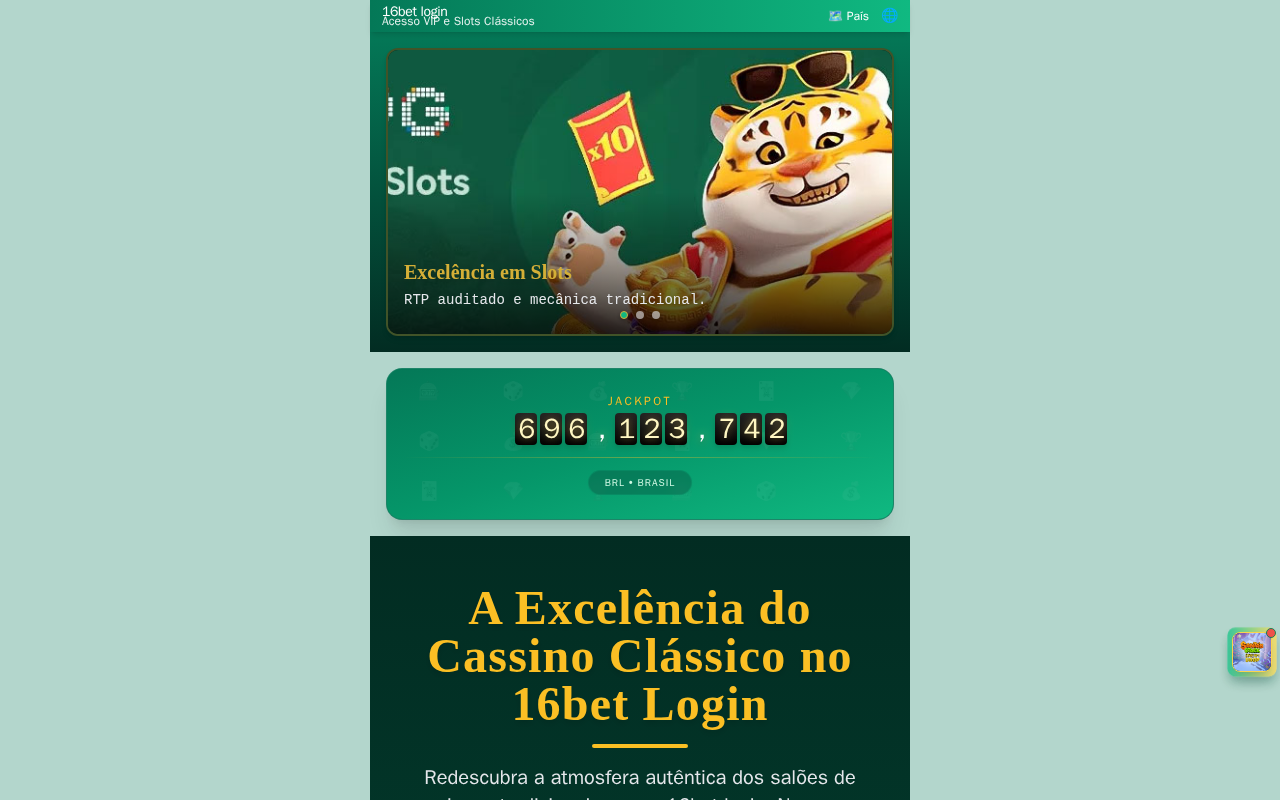This screenshot has height=800, width=1280.
Task: Tap the 16bet login site title
Action: [x=415, y=11]
